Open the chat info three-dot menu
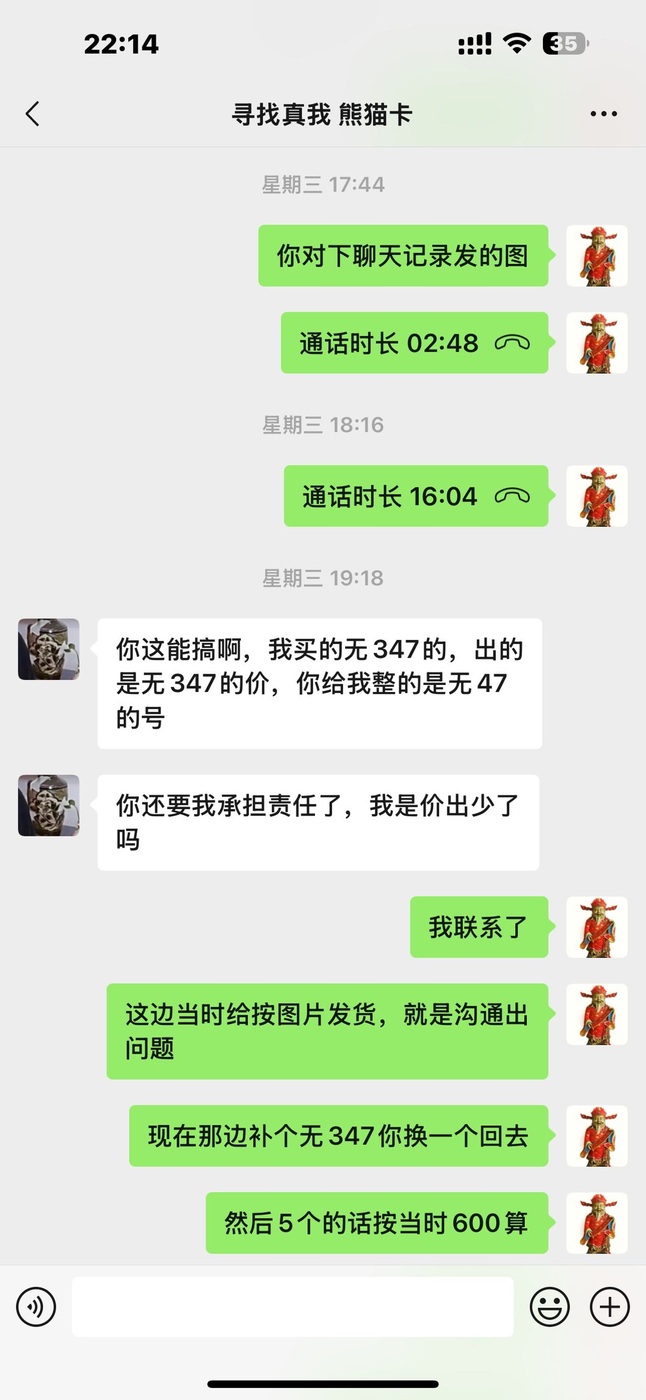Screen dimensions: 646x1400 click(603, 114)
